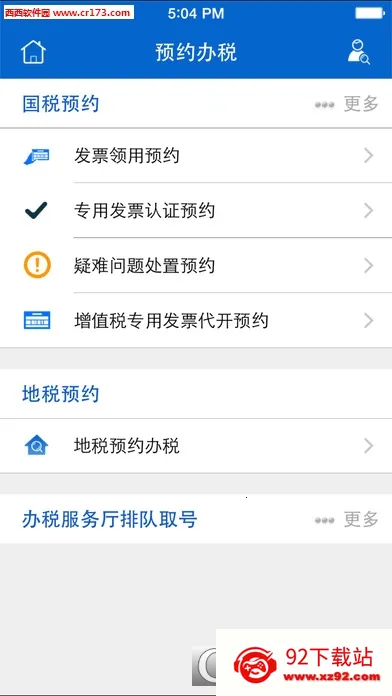Image resolution: width=392 pixels, height=696 pixels.
Task: Select 专用发票认证预约
Action: coord(196,210)
